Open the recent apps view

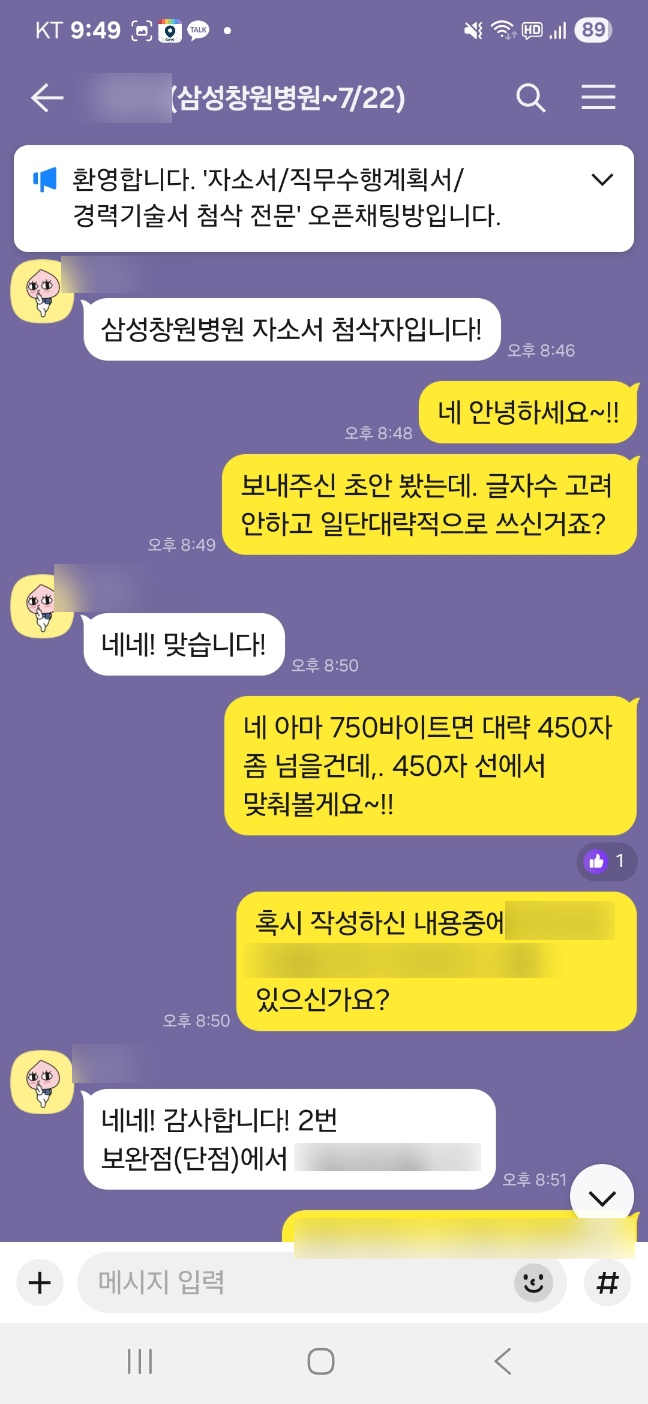(140, 1361)
